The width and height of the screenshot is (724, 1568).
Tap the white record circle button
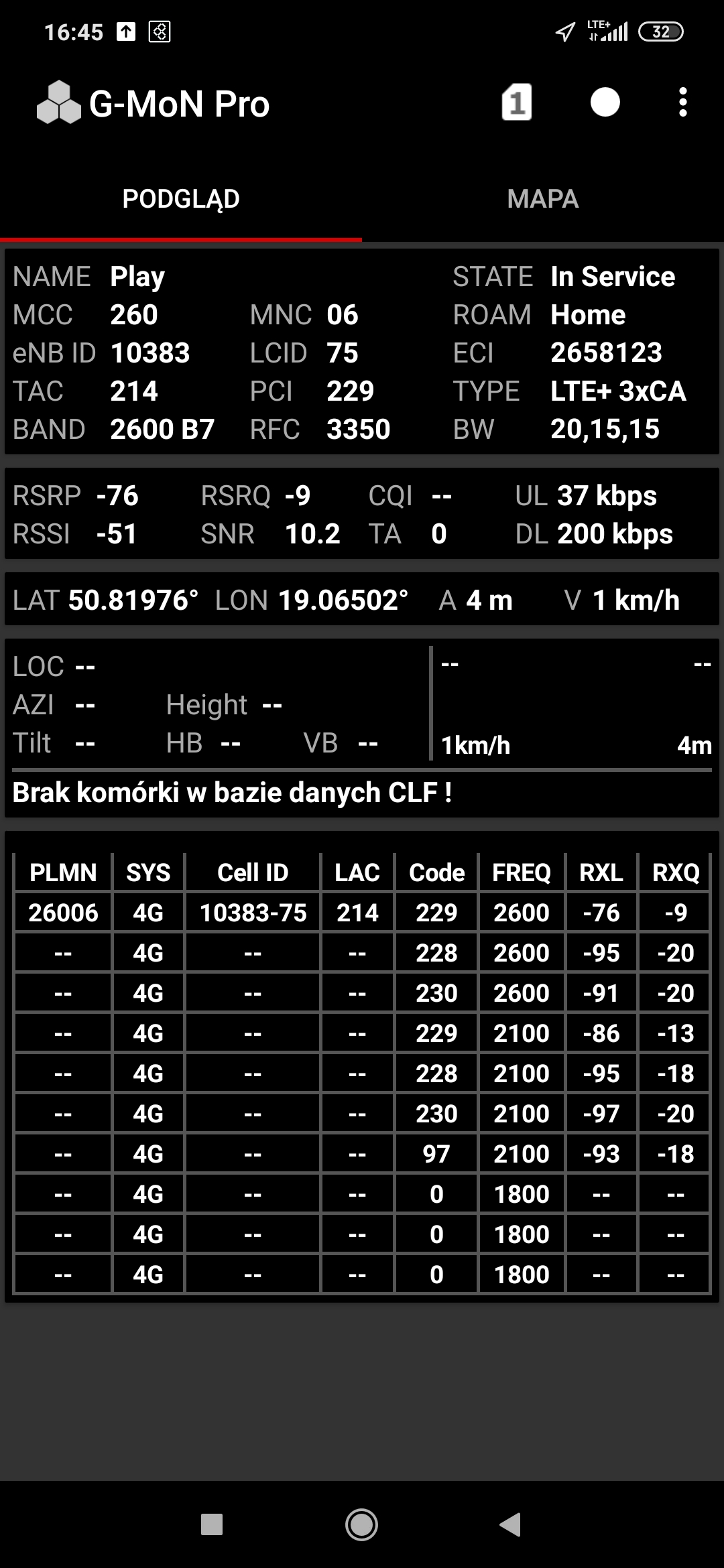click(x=605, y=103)
